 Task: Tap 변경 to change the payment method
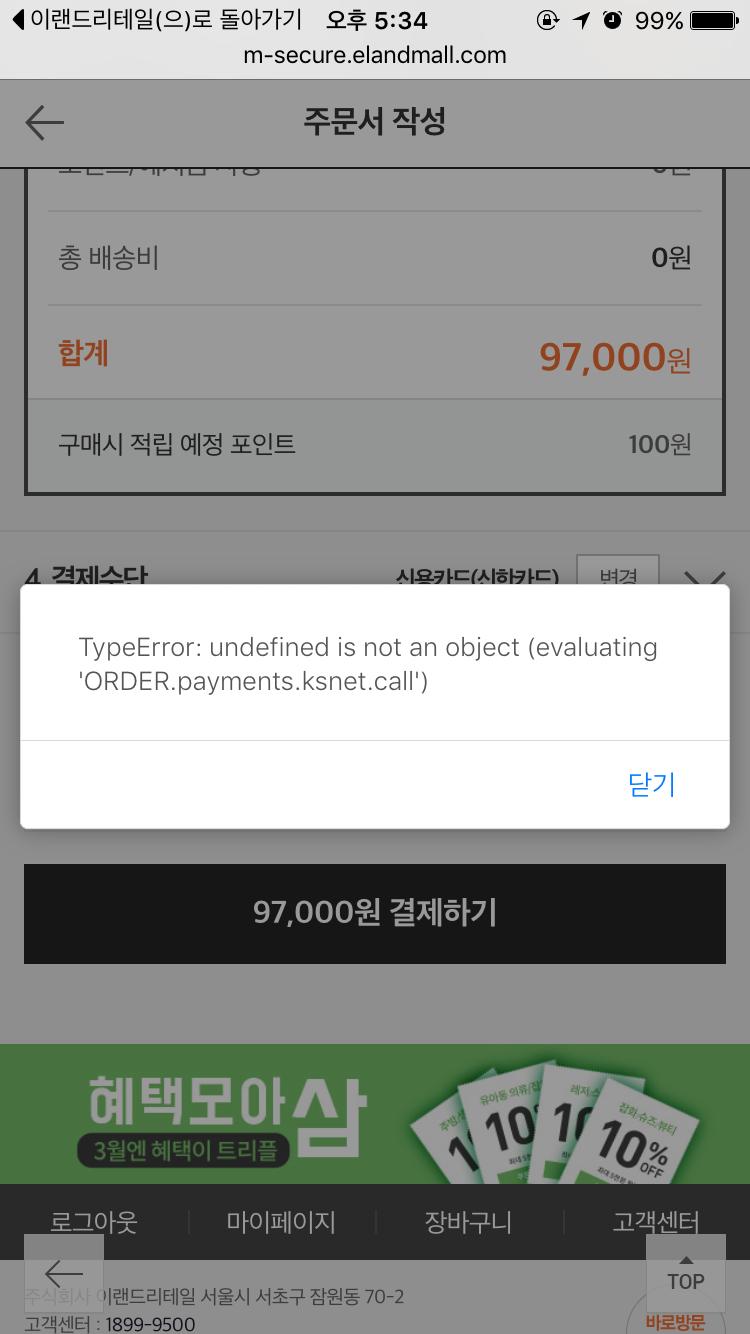point(617,572)
